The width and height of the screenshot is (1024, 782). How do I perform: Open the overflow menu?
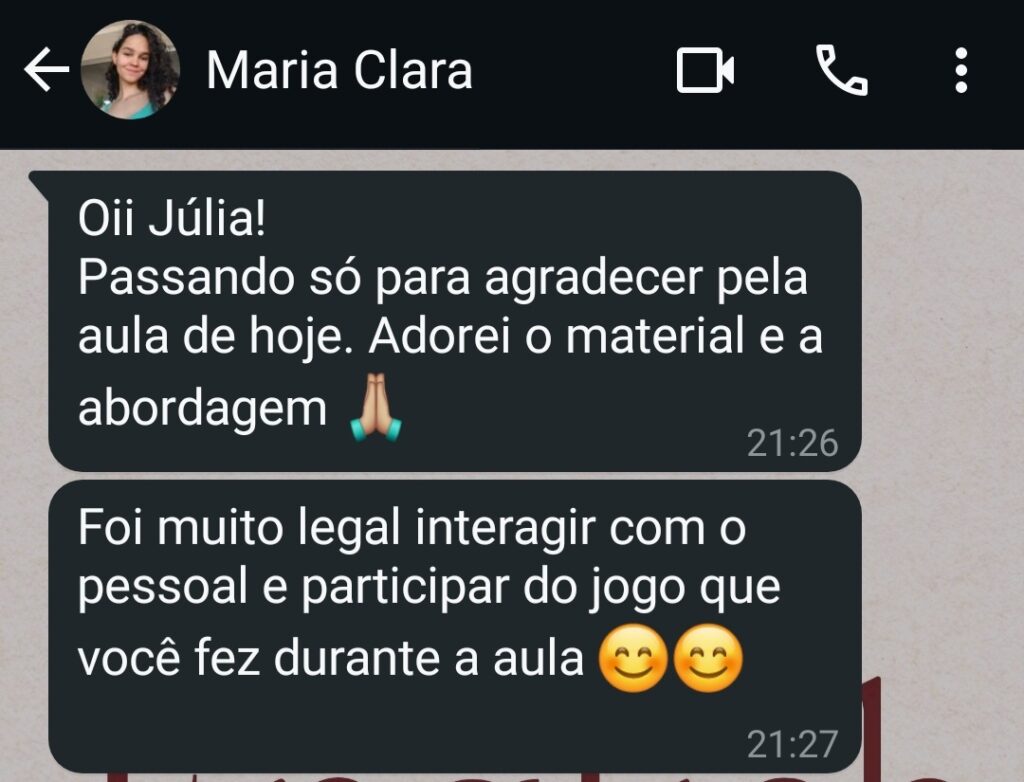pos(960,71)
